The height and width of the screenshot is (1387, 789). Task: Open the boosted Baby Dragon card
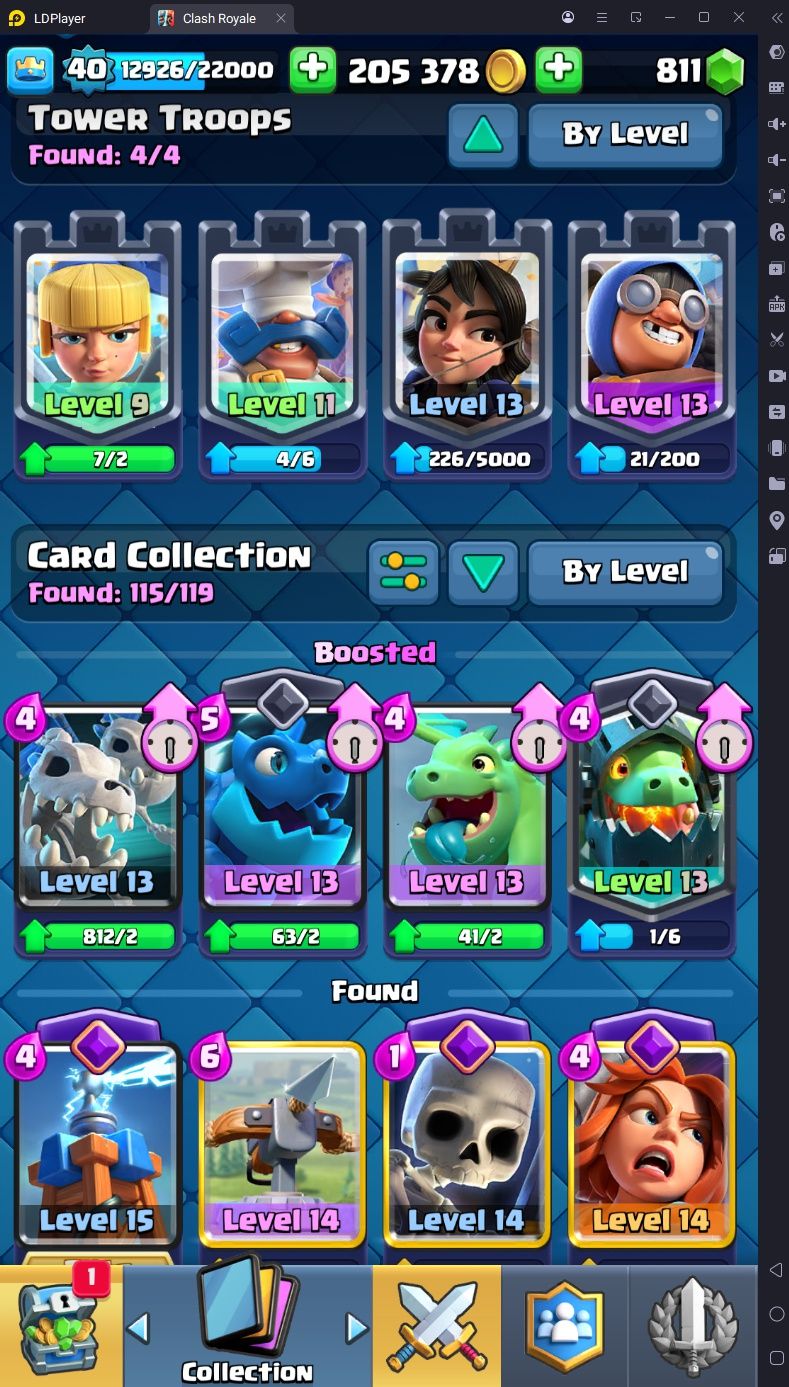[466, 810]
